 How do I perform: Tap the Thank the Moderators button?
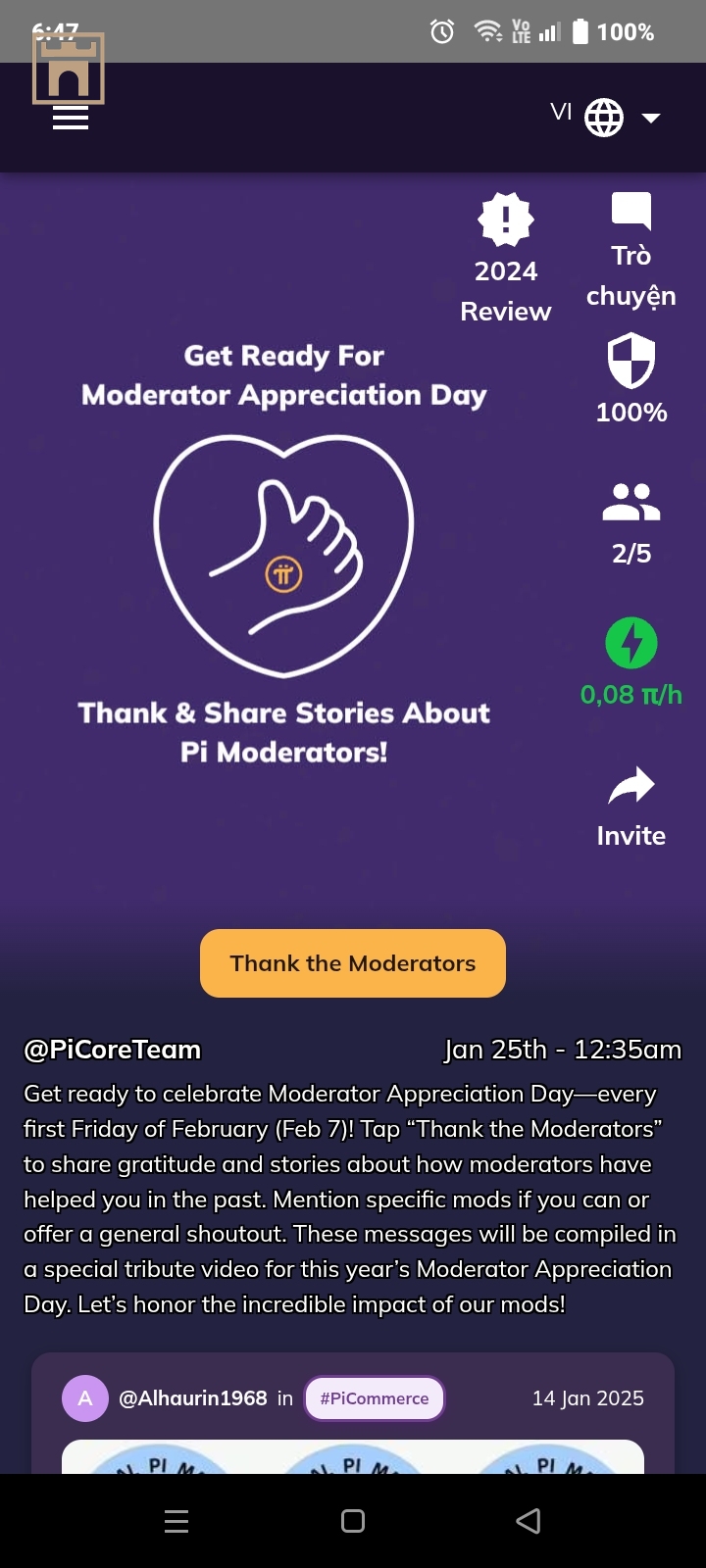click(353, 963)
